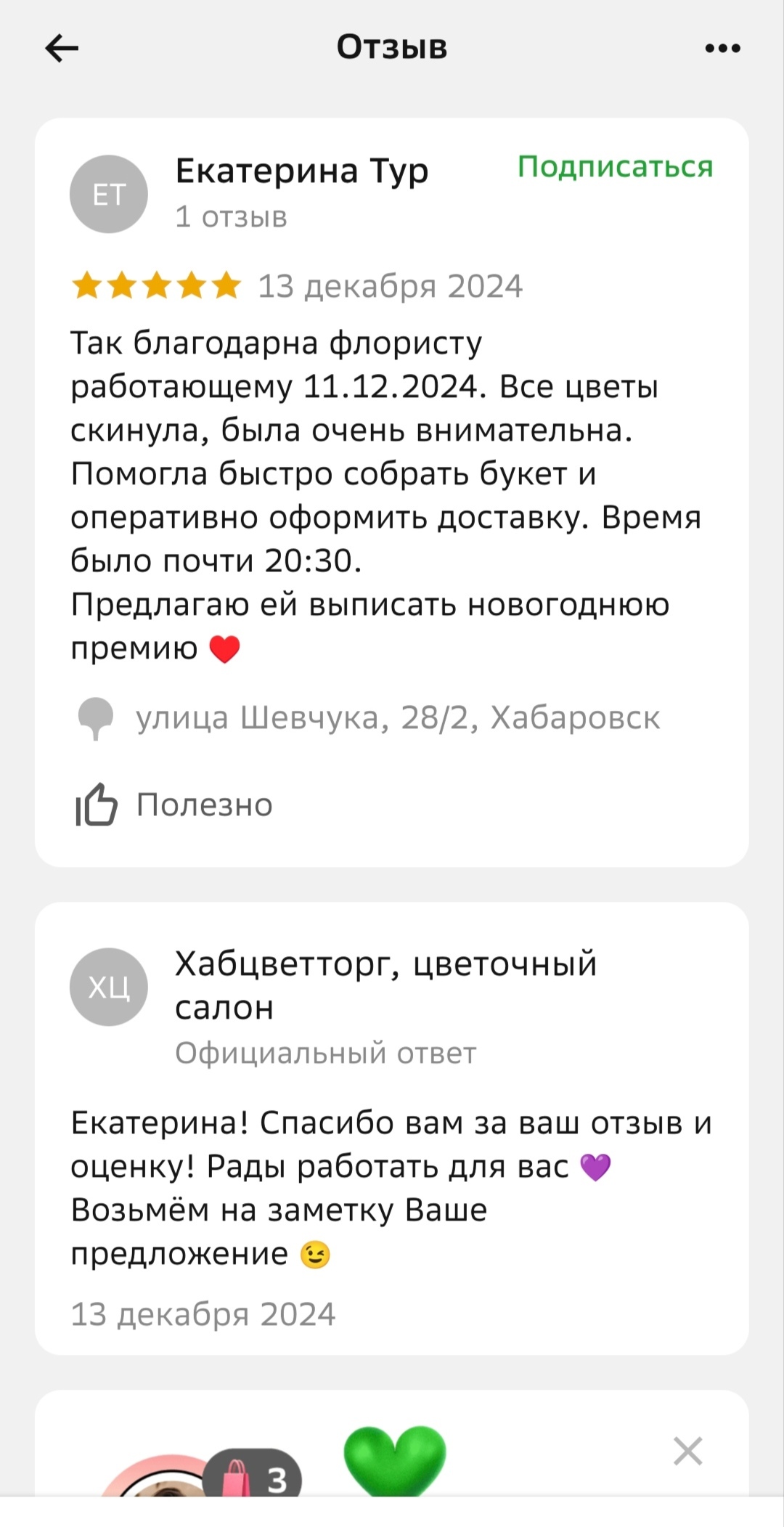Open address улица Шевчука, 28/2, Хабаровск
This screenshot has width=784, height=1527.
pyautogui.click(x=397, y=717)
